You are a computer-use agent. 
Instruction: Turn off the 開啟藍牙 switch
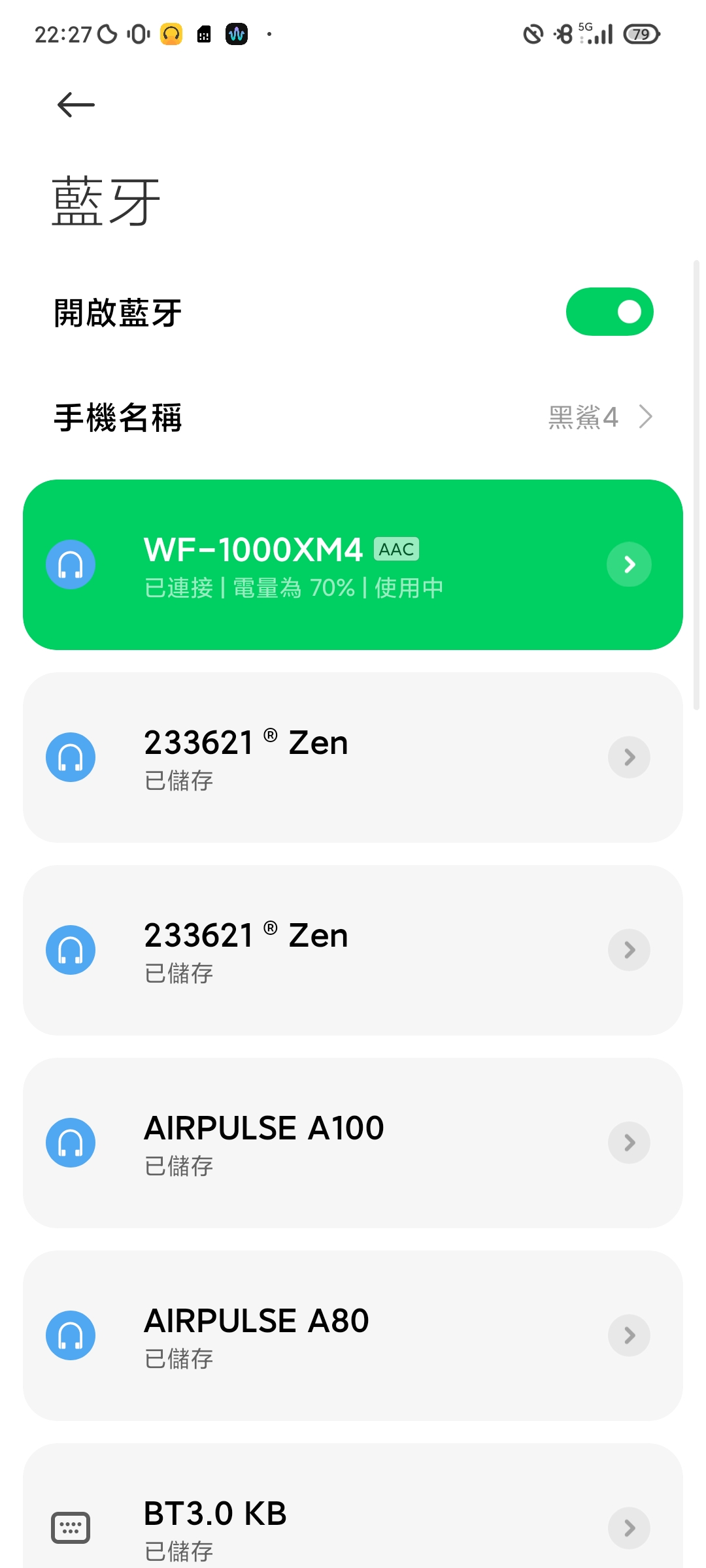click(609, 312)
